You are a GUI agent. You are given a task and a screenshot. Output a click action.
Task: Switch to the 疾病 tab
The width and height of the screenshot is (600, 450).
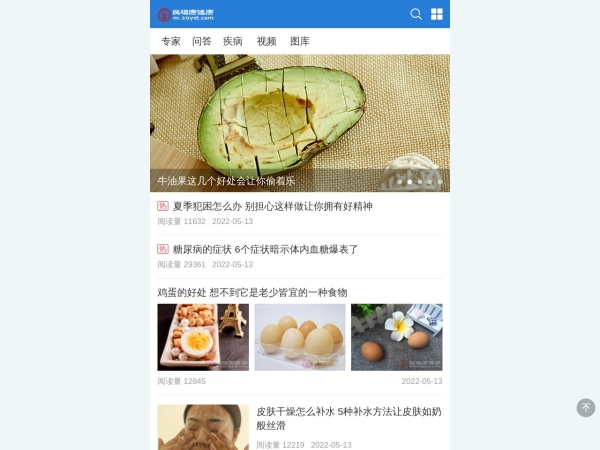pos(233,41)
